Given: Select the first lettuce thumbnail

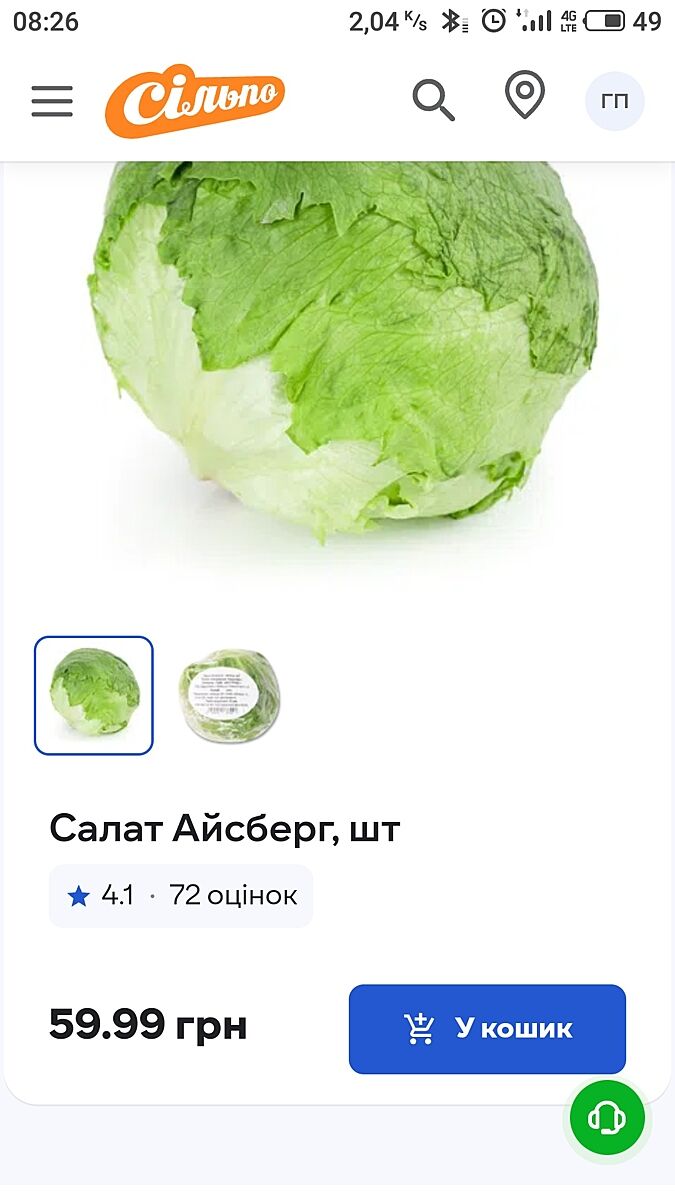Looking at the screenshot, I should pyautogui.click(x=94, y=695).
